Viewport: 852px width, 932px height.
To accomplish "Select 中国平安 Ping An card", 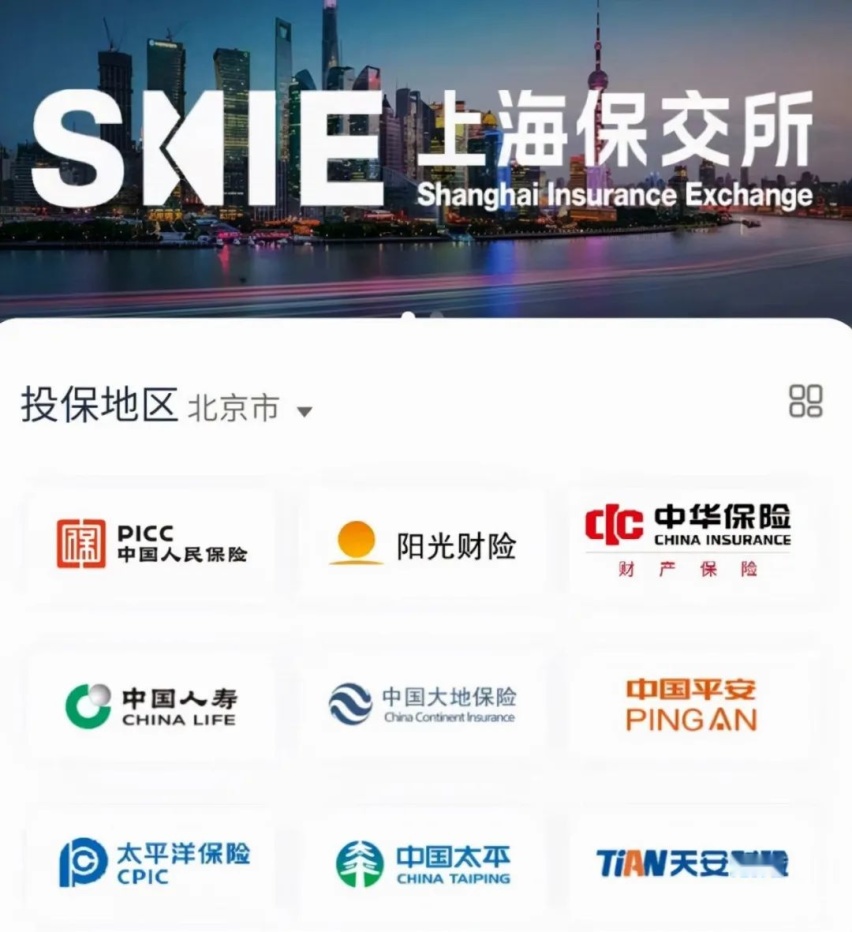I will click(691, 704).
